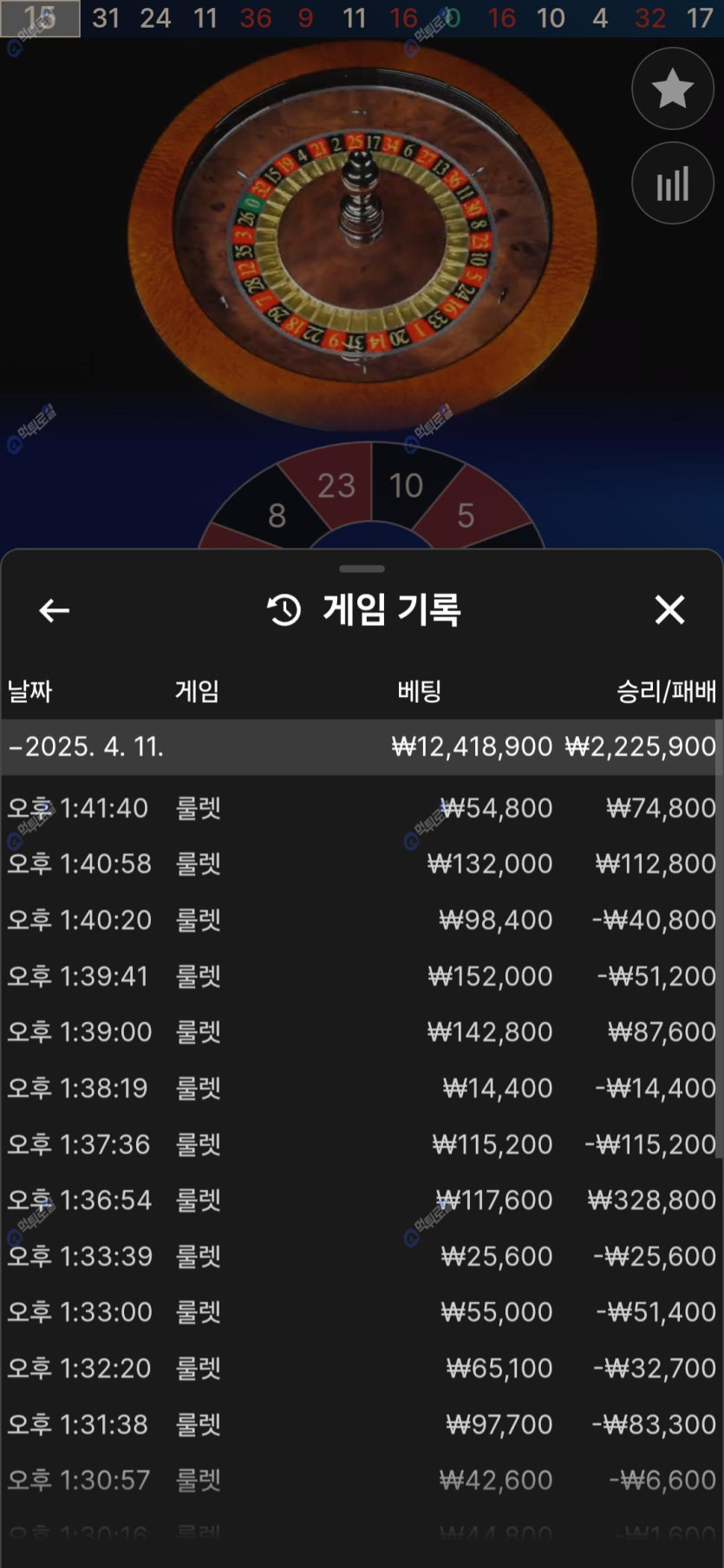Tap the sheet drag handle above 게임 기록
The image size is (724, 1568).
[x=362, y=569]
